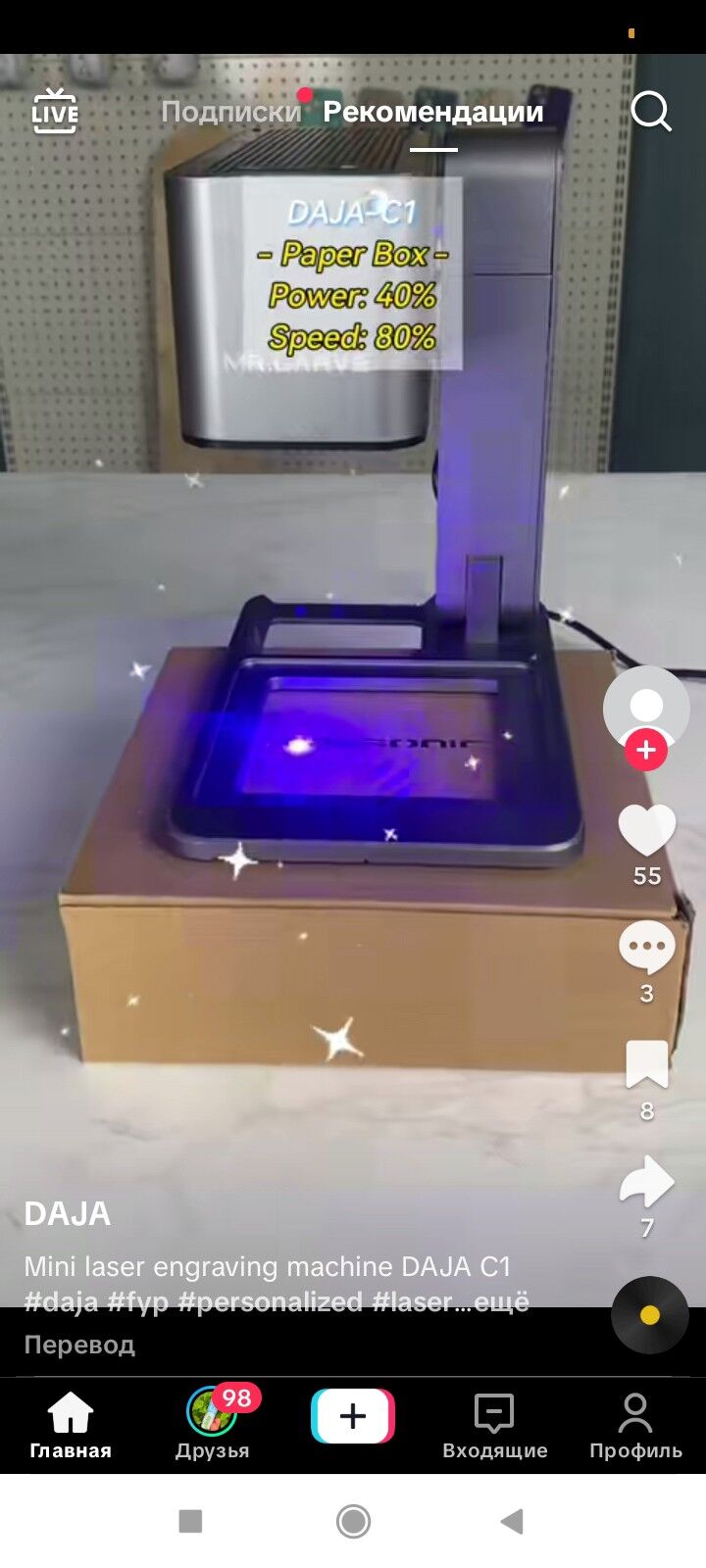
Task: Translate the caption via Перевод
Action: (79, 1345)
